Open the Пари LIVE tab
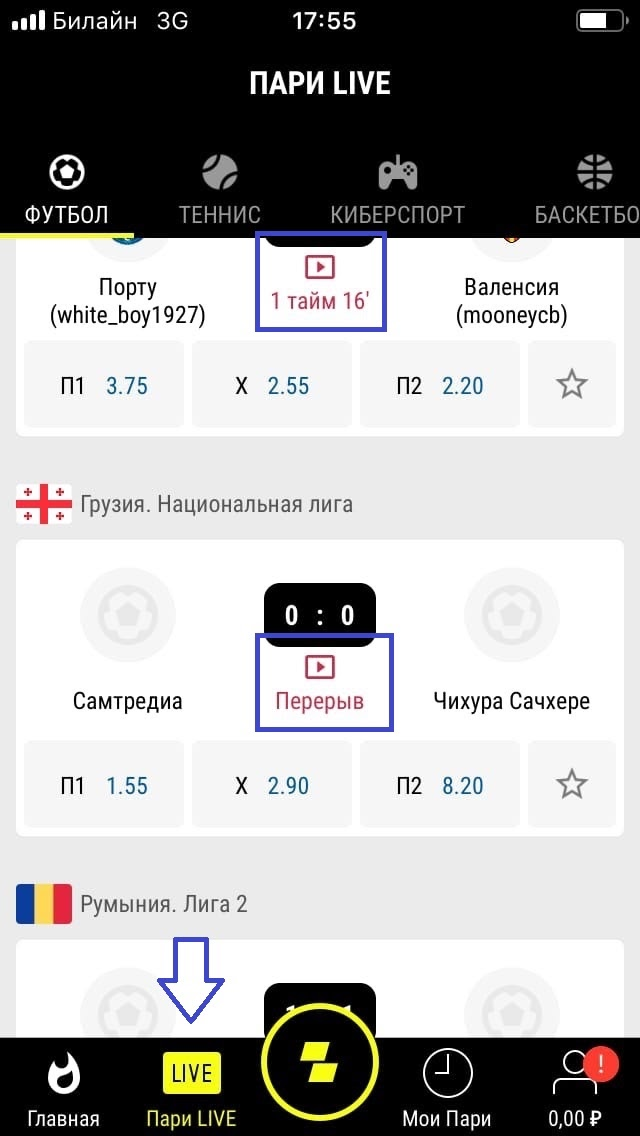640x1136 pixels. tap(191, 1088)
